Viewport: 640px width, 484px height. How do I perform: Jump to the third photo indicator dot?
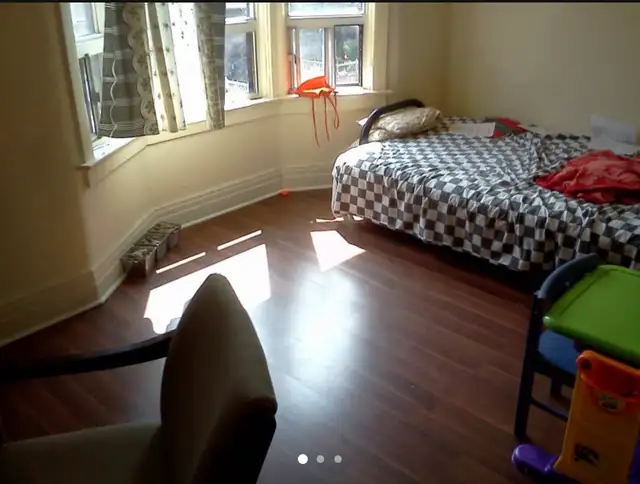tap(338, 459)
